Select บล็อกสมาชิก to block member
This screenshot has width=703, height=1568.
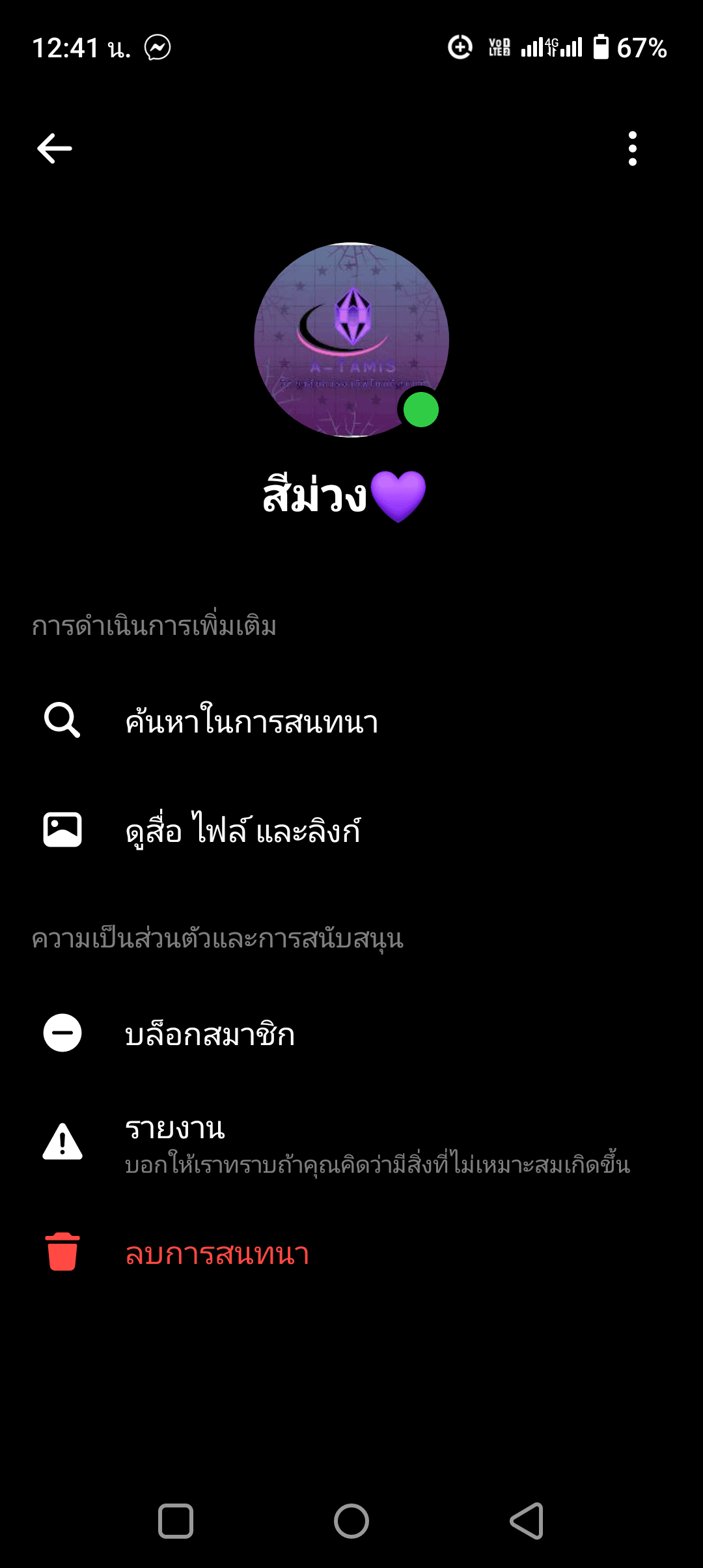[x=351, y=1033]
